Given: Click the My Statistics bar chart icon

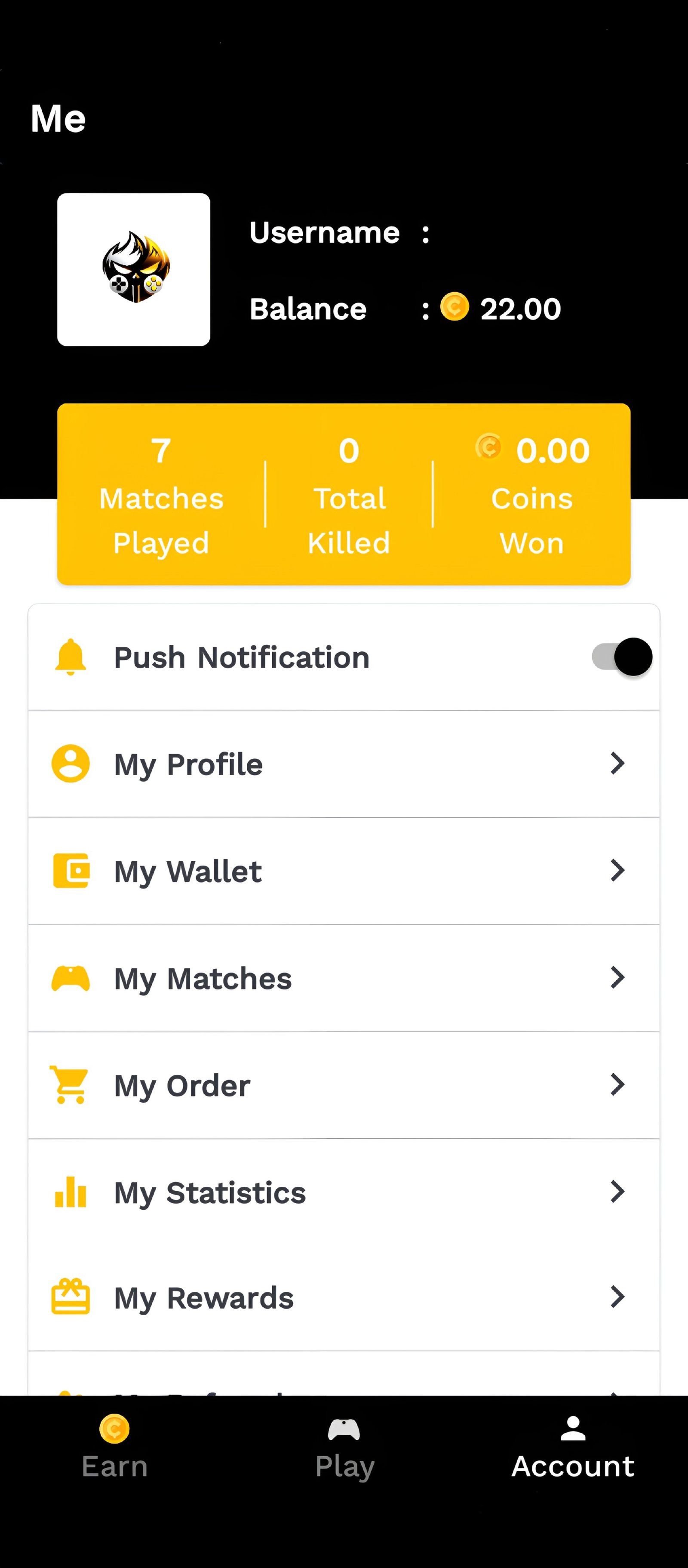Looking at the screenshot, I should coord(70,1192).
